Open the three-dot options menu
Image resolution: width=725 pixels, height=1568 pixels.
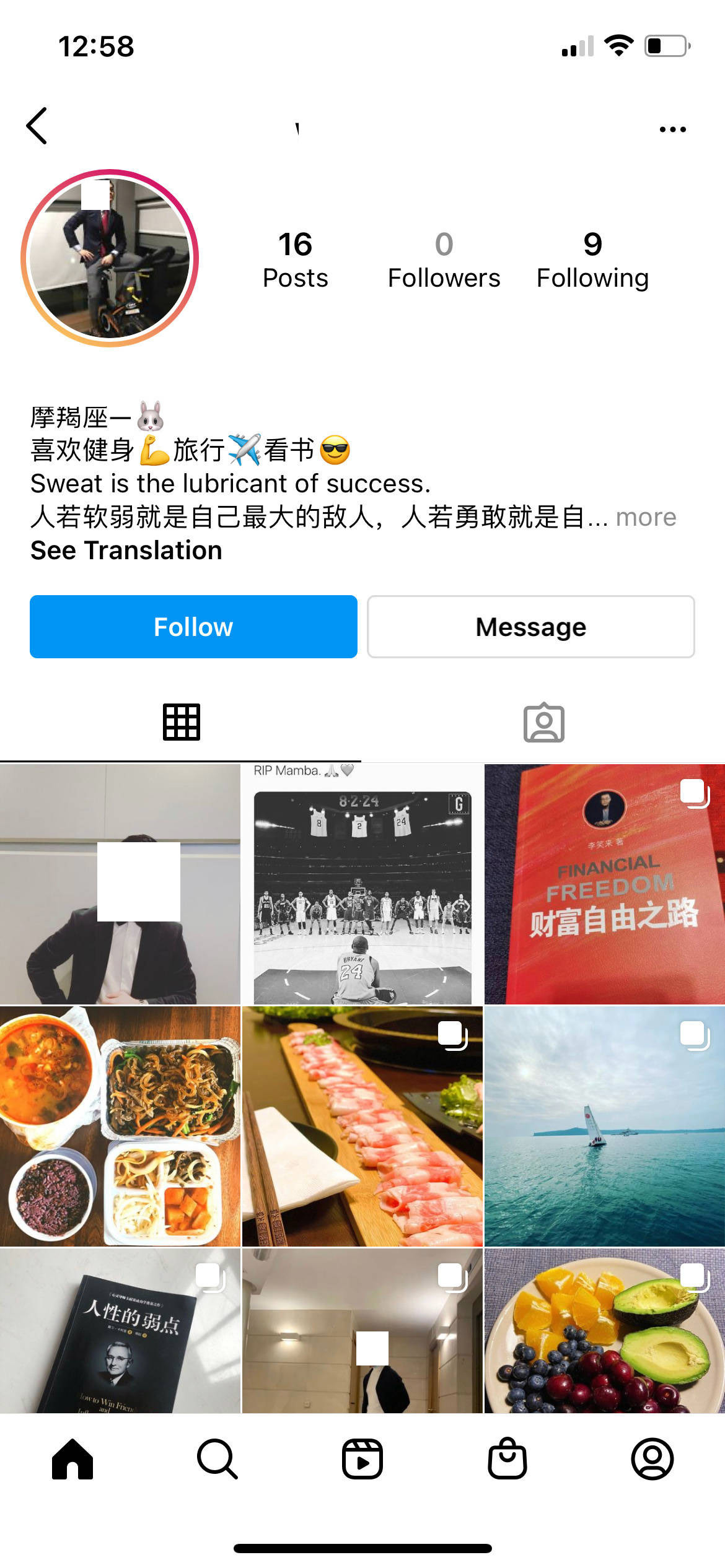click(672, 129)
